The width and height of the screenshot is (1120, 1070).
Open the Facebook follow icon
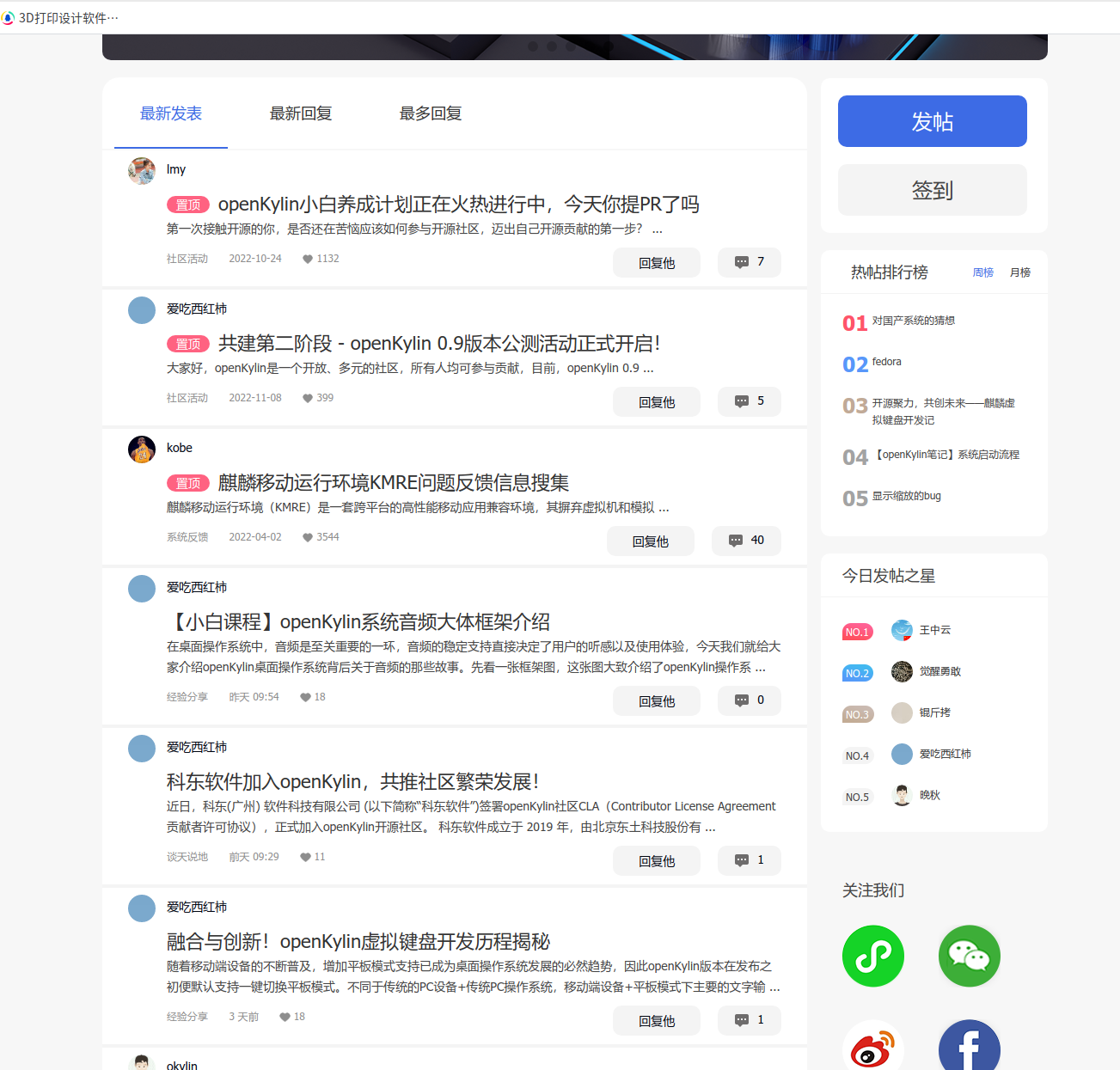coord(969,1049)
